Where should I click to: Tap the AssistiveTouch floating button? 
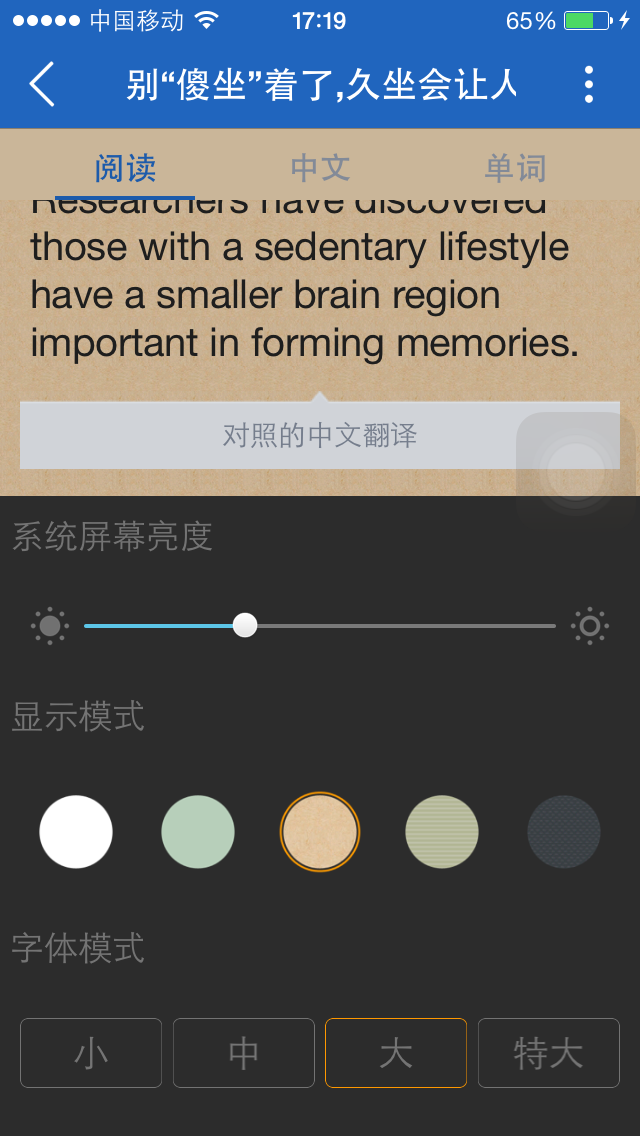tap(576, 470)
